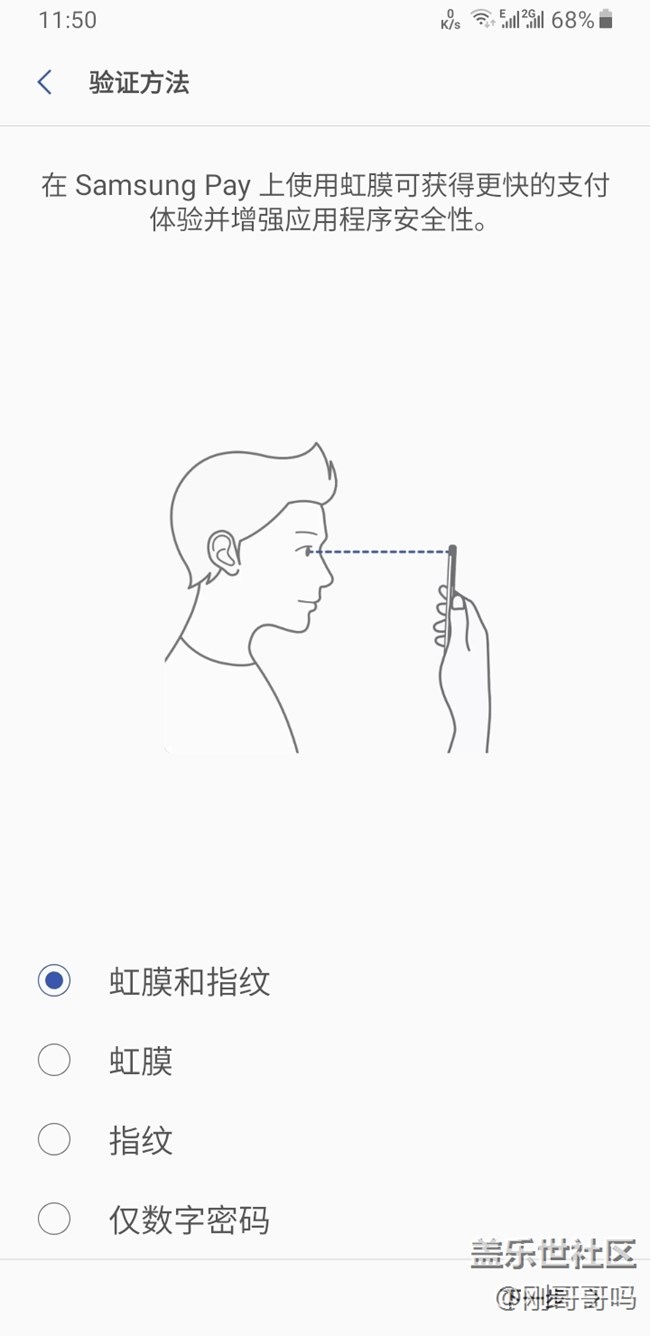Viewport: 650px width, 1336px height.
Task: Select 指纹 as verification method
Action: coord(55,1139)
